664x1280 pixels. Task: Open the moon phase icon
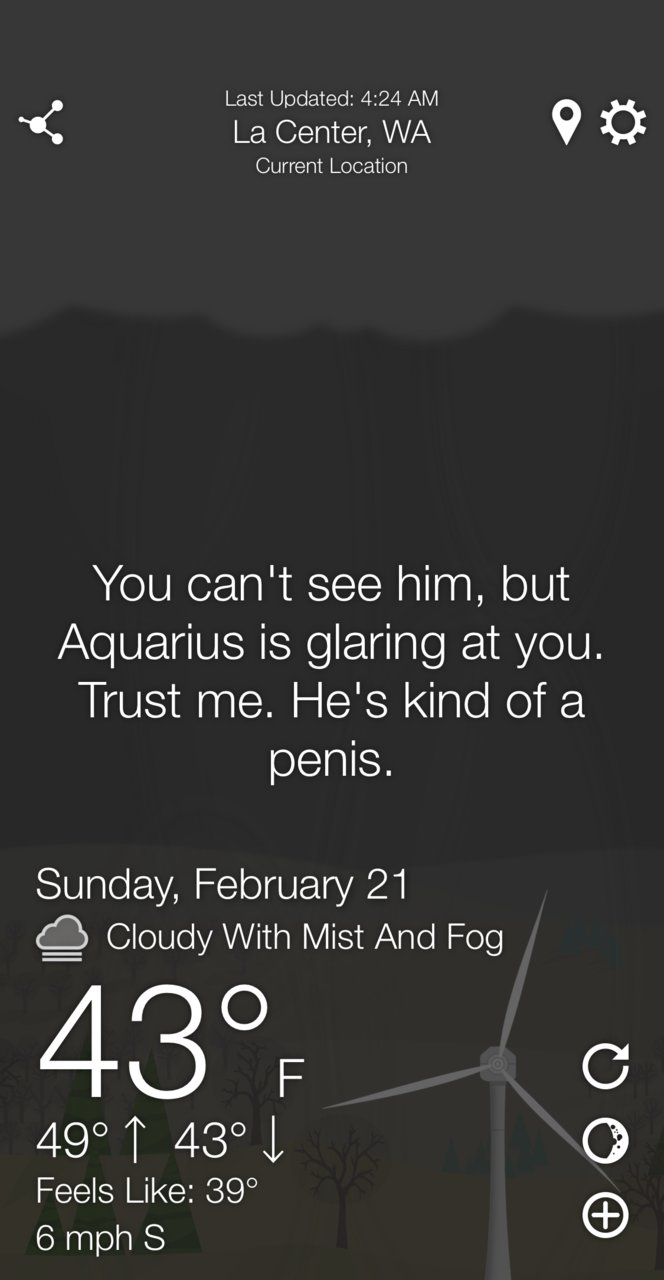(x=606, y=1140)
